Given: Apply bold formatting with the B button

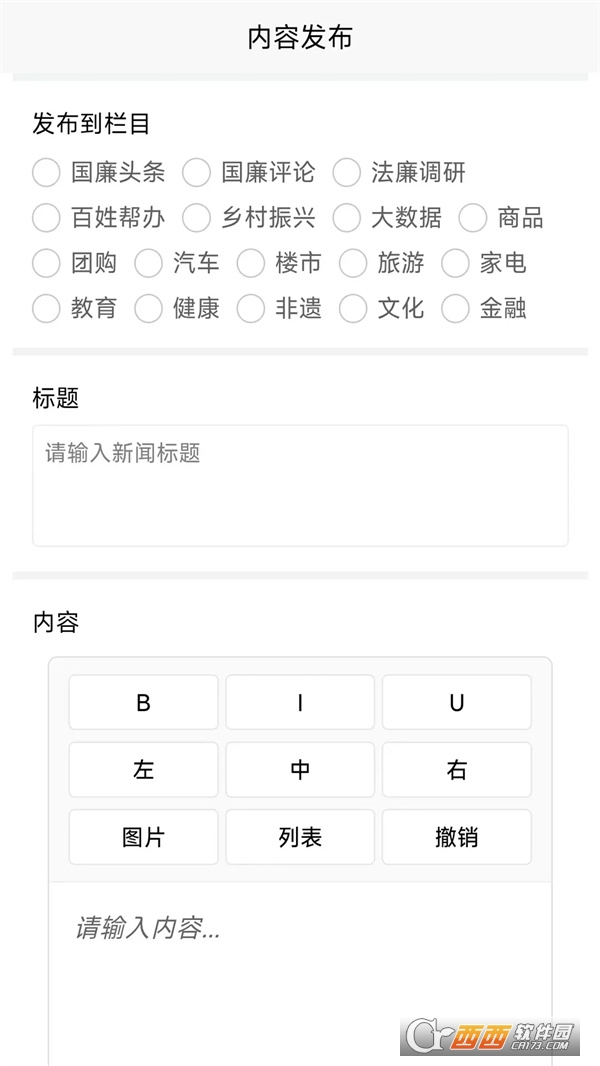Looking at the screenshot, I should coord(143,702).
